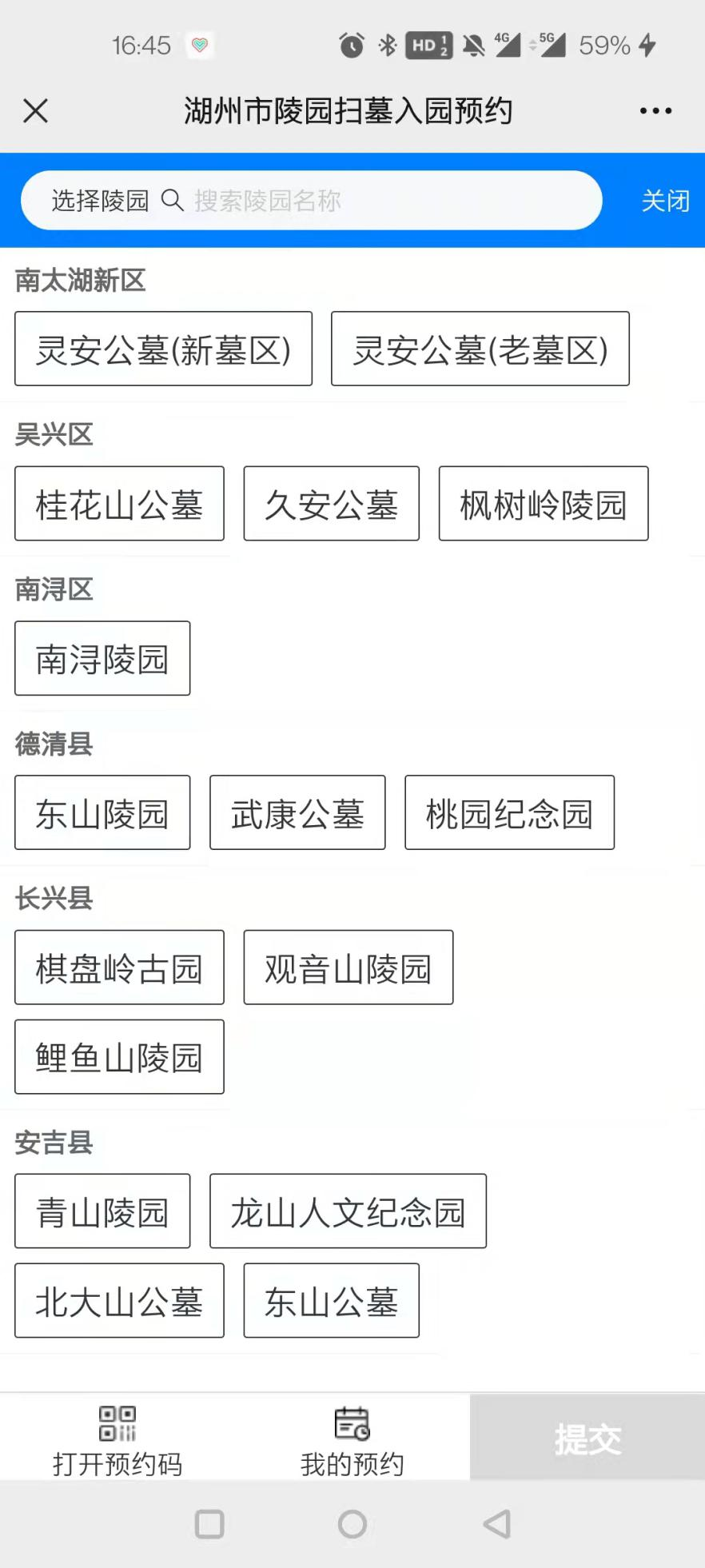Open the three-dot more options menu

pyautogui.click(x=655, y=111)
